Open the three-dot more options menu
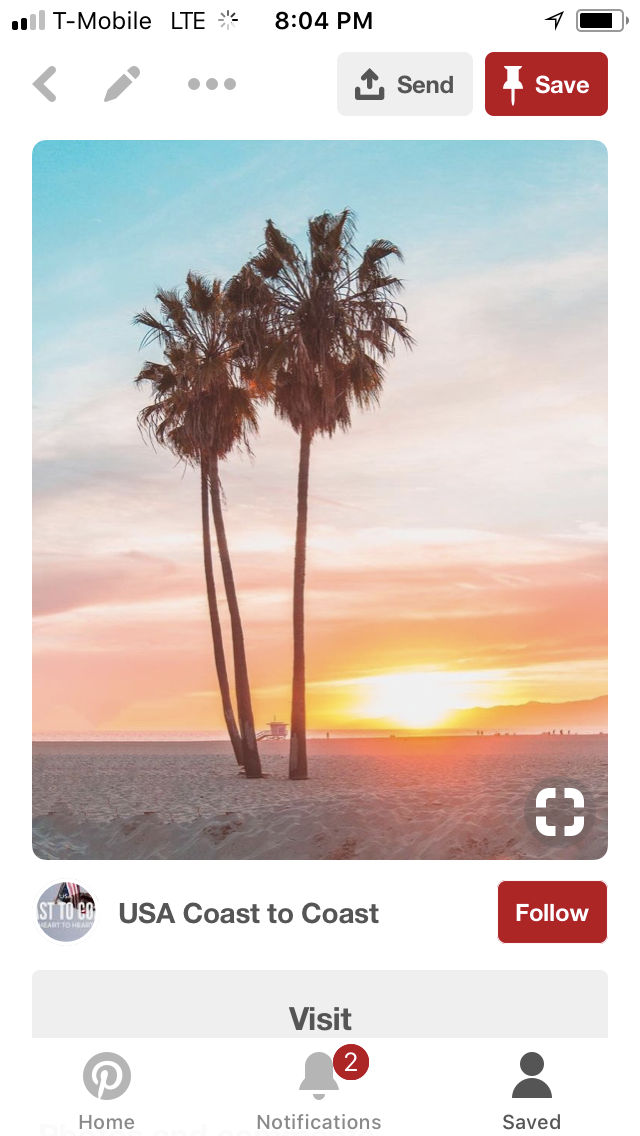 click(212, 85)
